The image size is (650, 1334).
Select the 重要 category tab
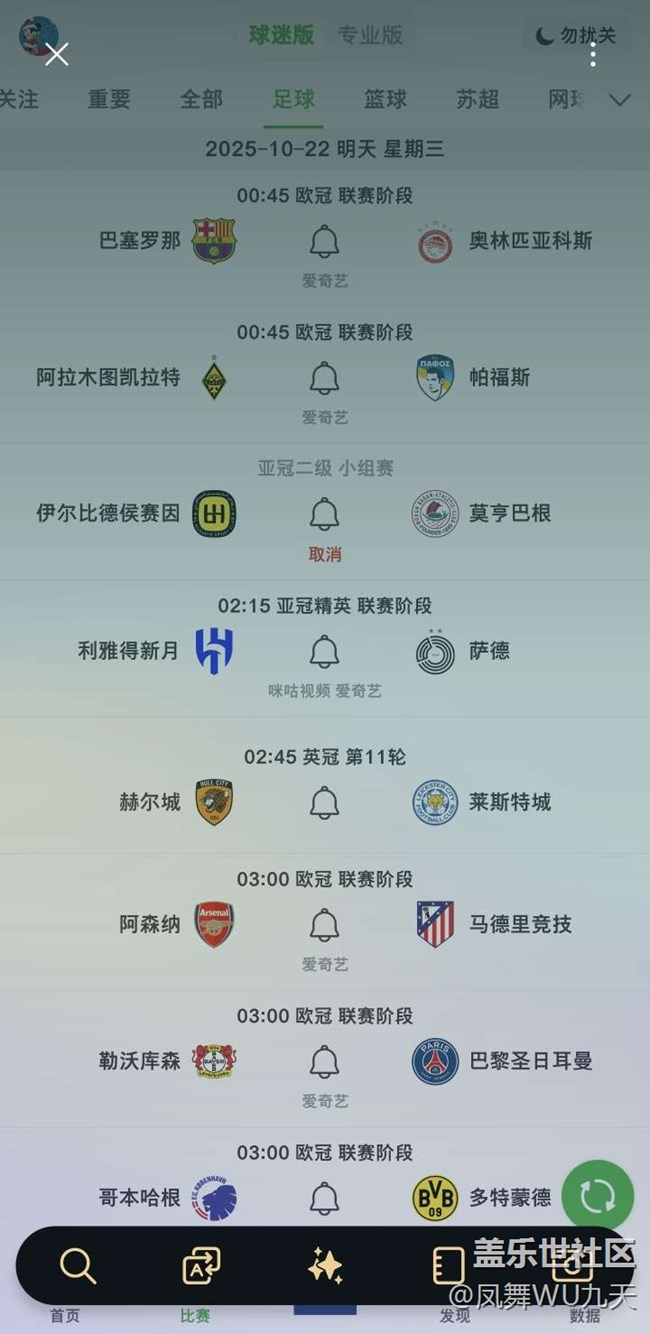[x=109, y=99]
